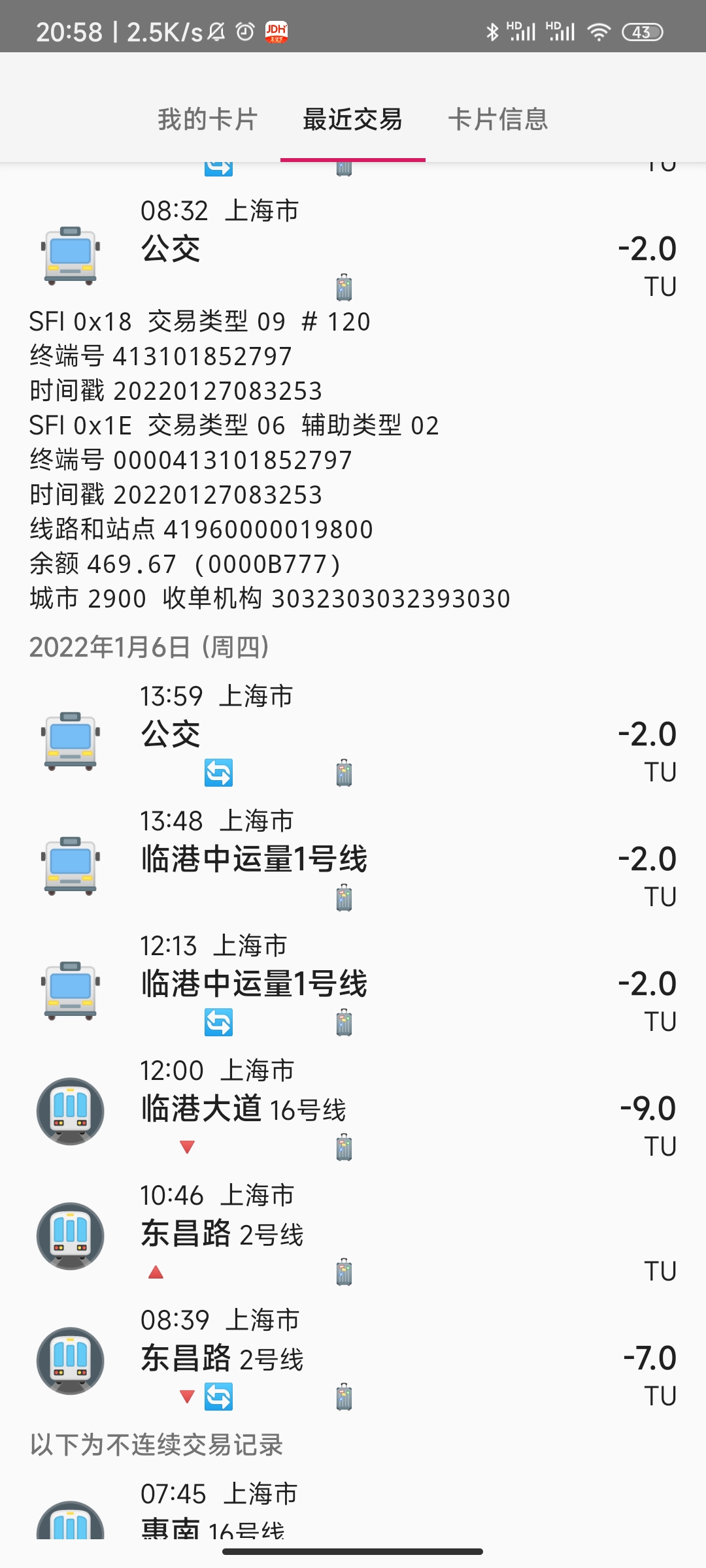Screen dimensions: 706x1568
Task: Select the 最近交易 tab
Action: (x=352, y=120)
